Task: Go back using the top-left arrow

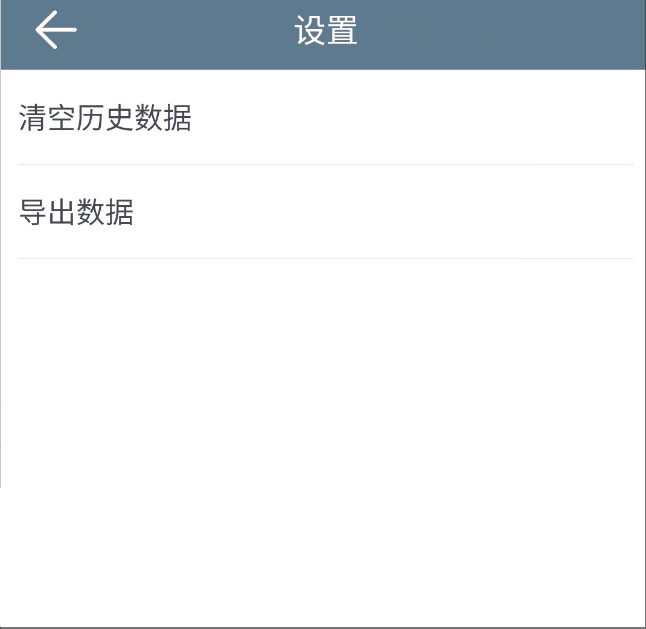Action: coord(56,30)
